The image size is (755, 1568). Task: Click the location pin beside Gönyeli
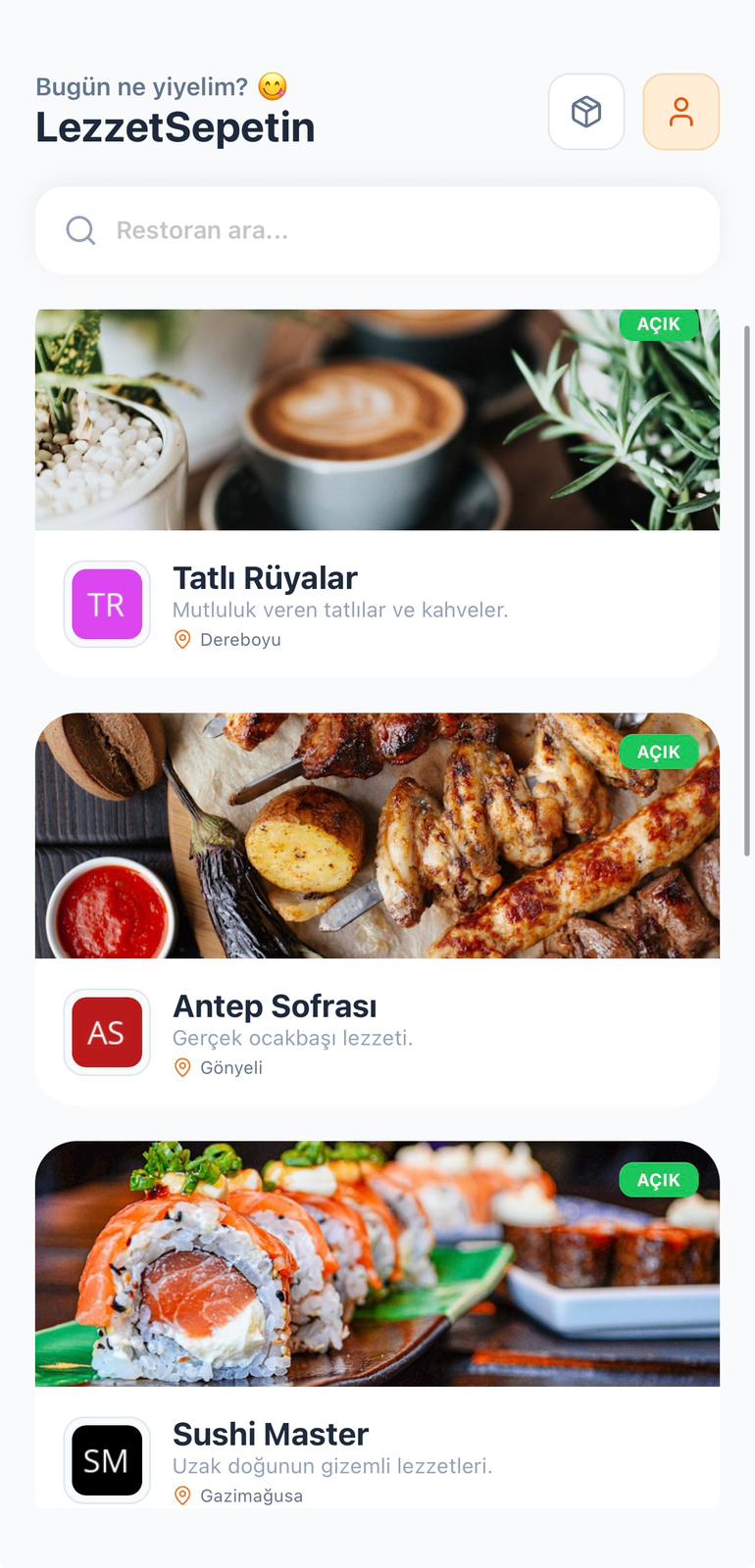pyautogui.click(x=181, y=1067)
